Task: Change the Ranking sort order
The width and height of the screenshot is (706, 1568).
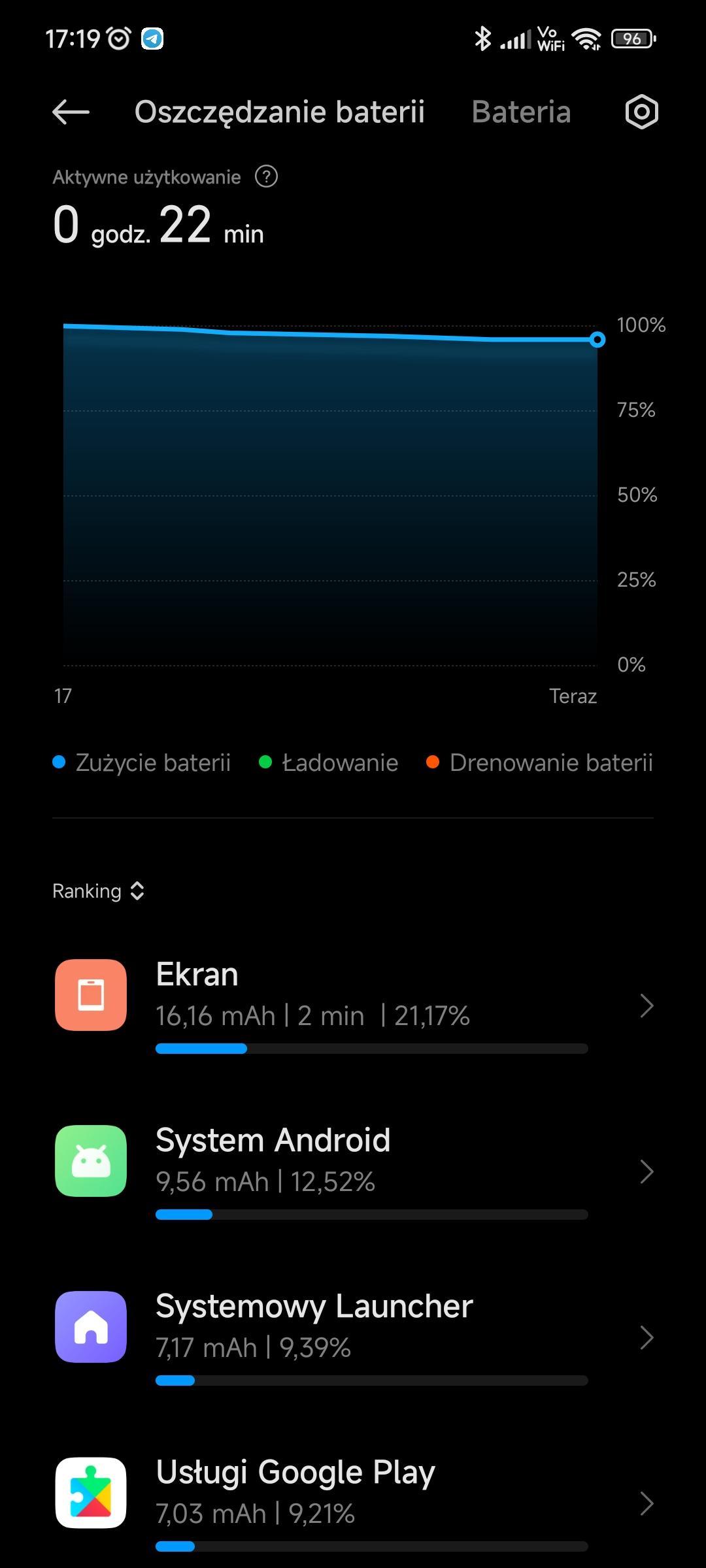Action: click(99, 891)
